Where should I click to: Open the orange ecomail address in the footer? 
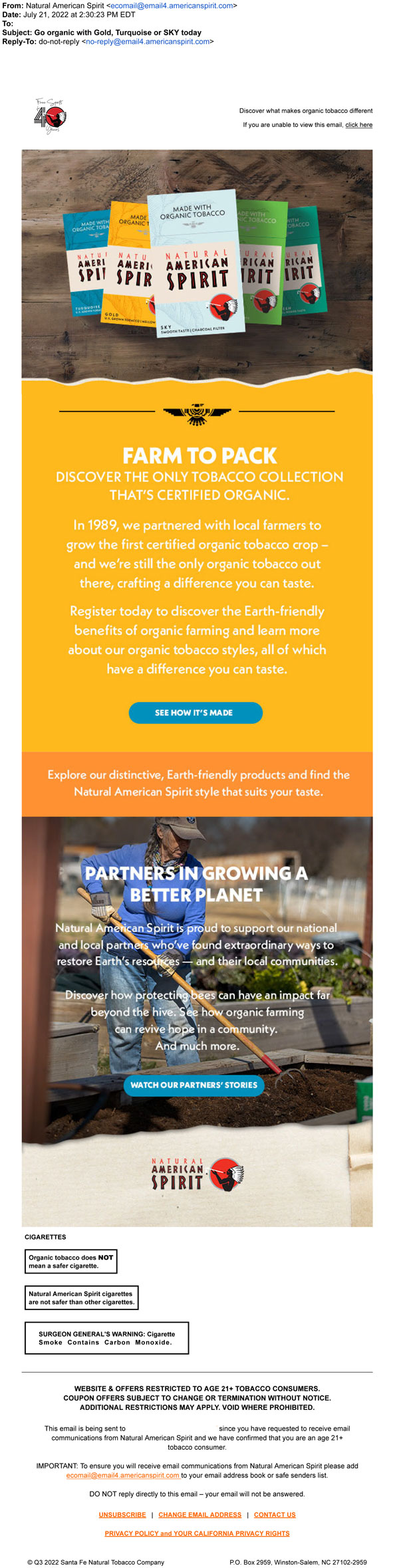coord(122,1475)
